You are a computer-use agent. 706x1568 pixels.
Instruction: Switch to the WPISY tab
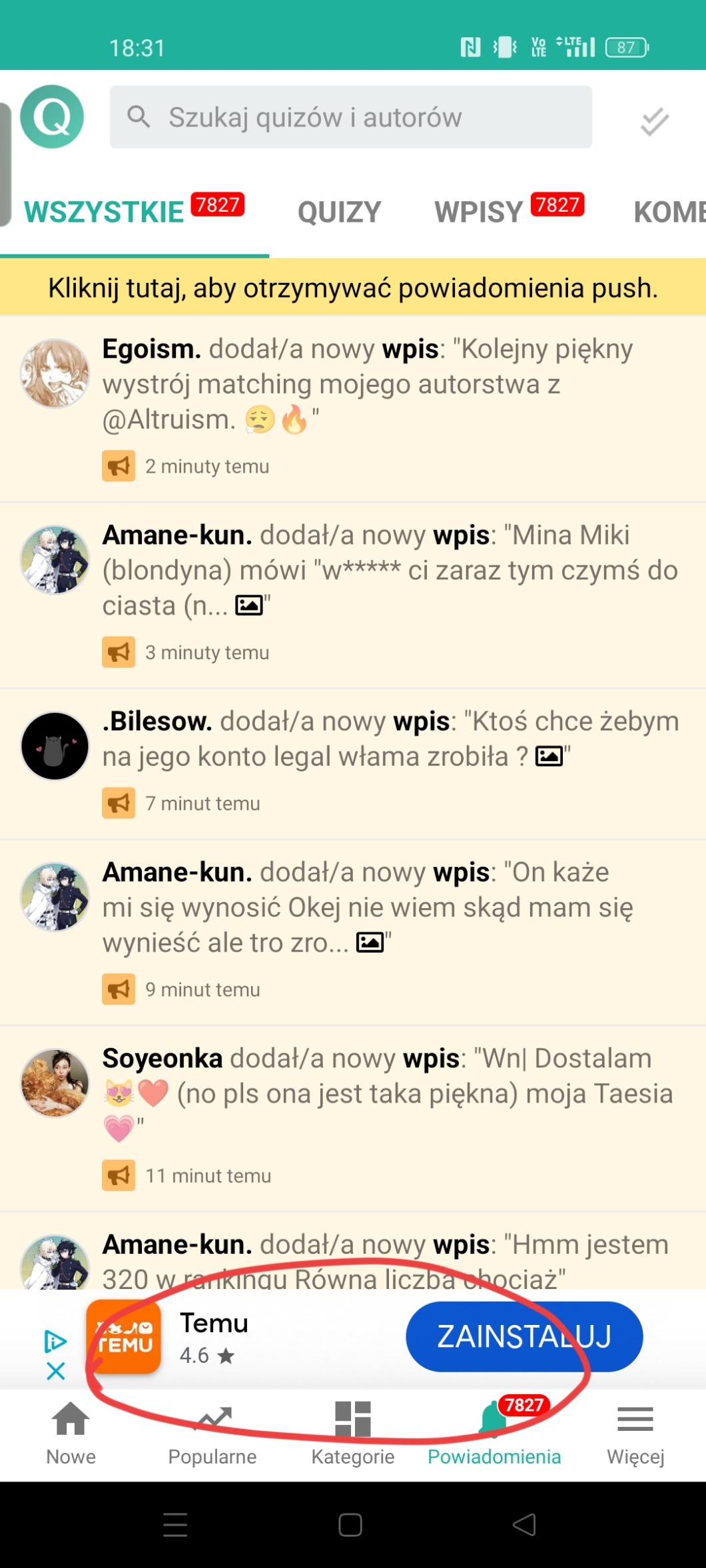click(479, 212)
